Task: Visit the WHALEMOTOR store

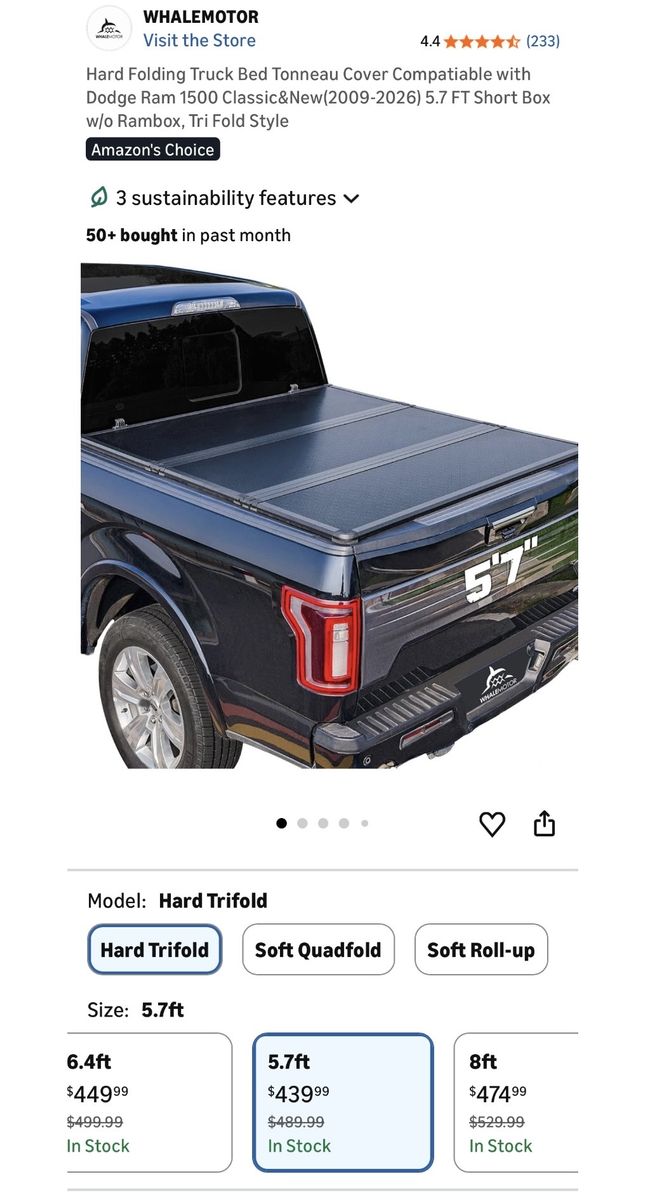Action: (x=199, y=41)
